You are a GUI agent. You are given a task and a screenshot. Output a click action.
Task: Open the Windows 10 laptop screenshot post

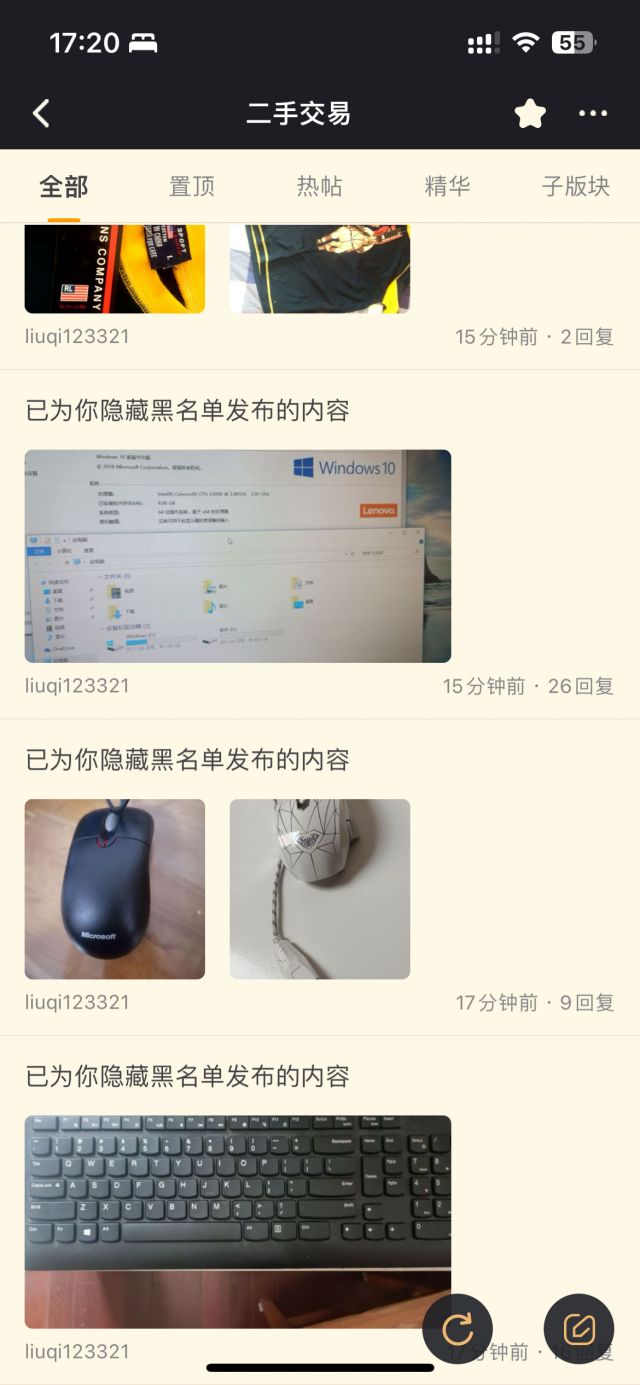(238, 556)
